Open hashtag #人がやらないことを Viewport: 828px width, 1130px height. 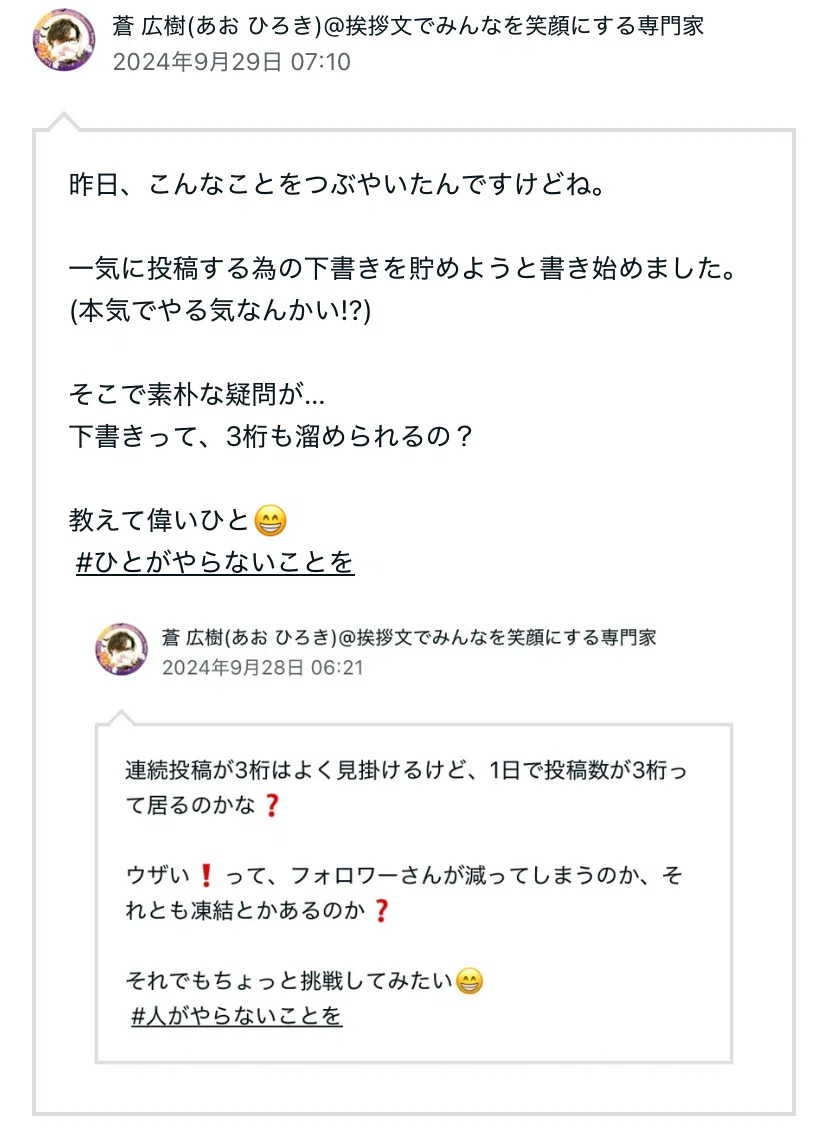[x=236, y=1015]
